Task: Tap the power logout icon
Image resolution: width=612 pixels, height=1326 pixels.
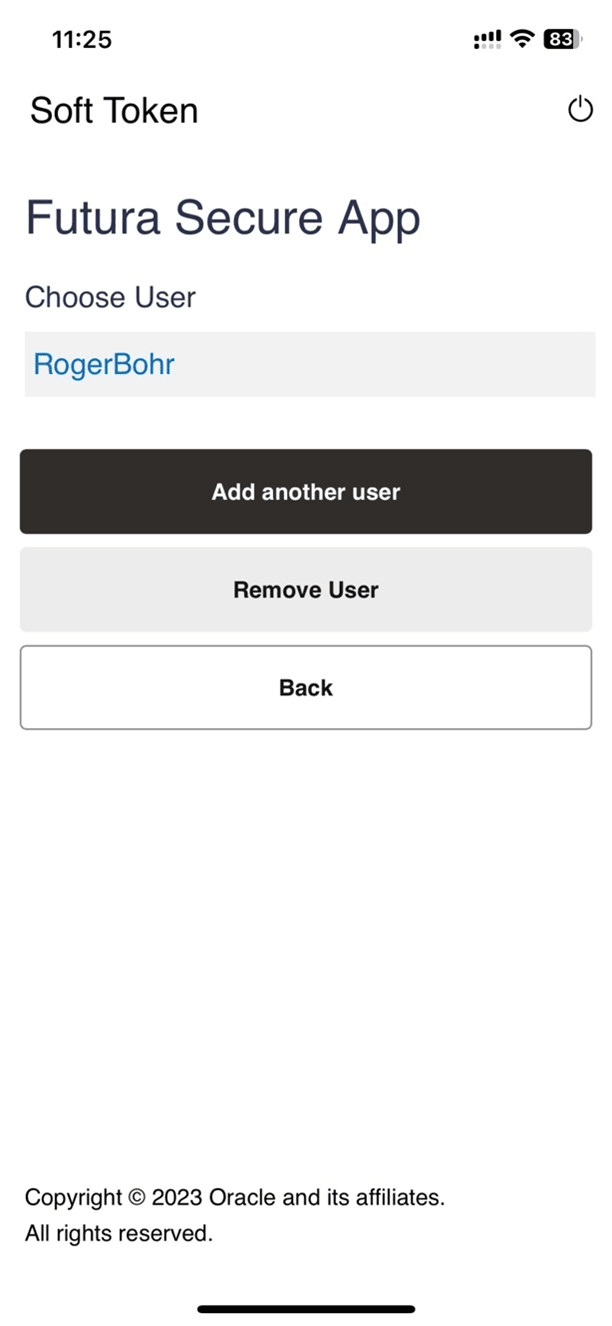Action: [x=580, y=110]
